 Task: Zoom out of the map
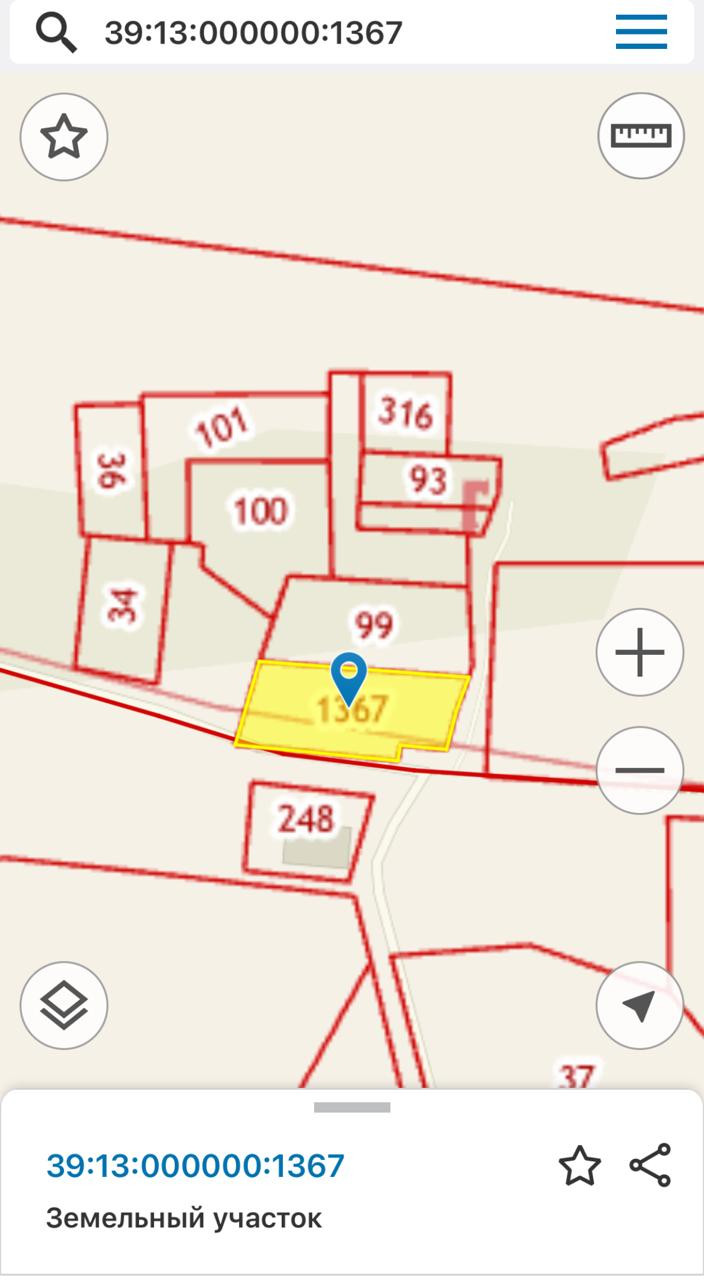pos(640,770)
